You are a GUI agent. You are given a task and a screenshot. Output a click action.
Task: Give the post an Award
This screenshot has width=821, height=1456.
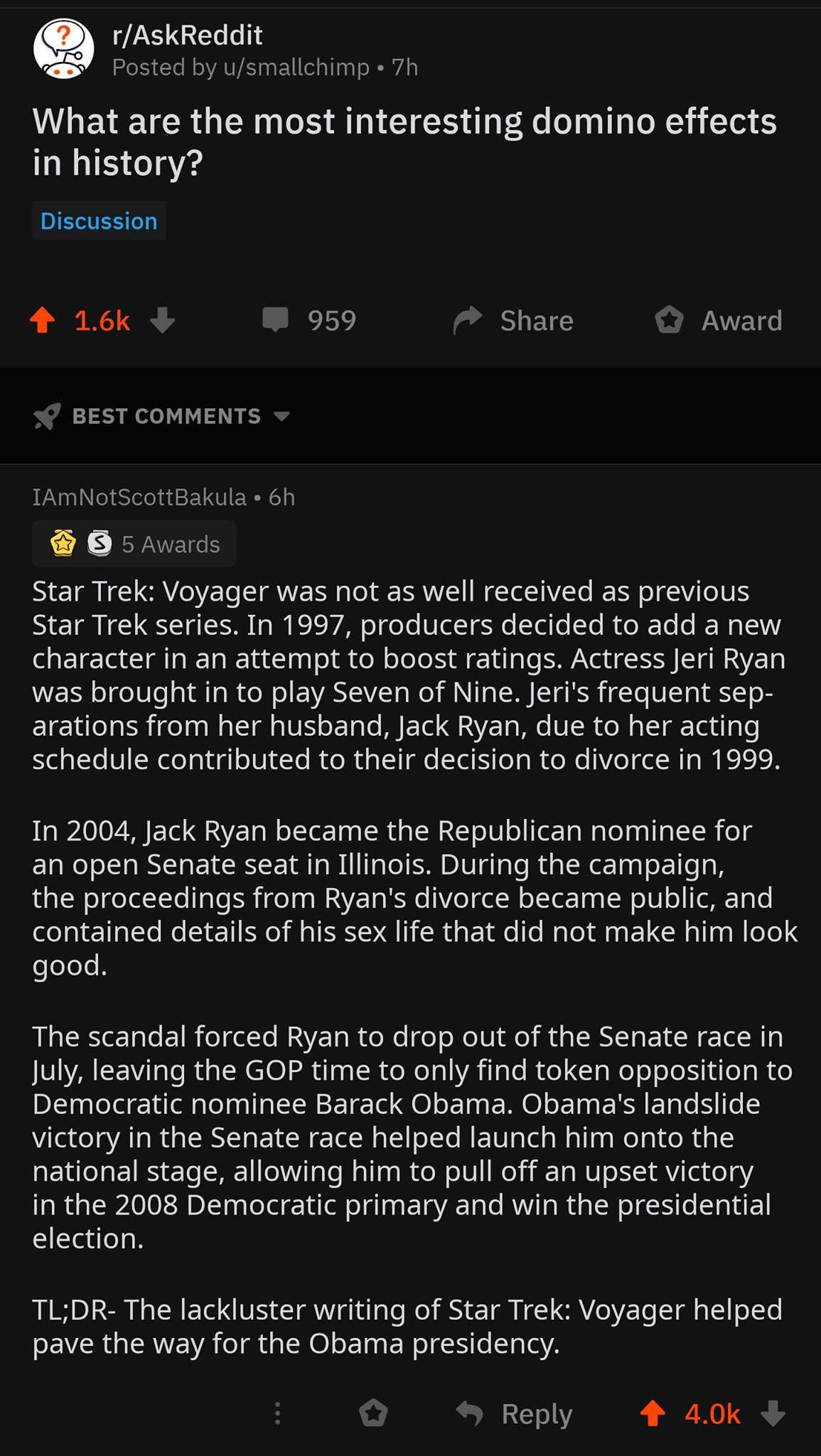click(719, 321)
